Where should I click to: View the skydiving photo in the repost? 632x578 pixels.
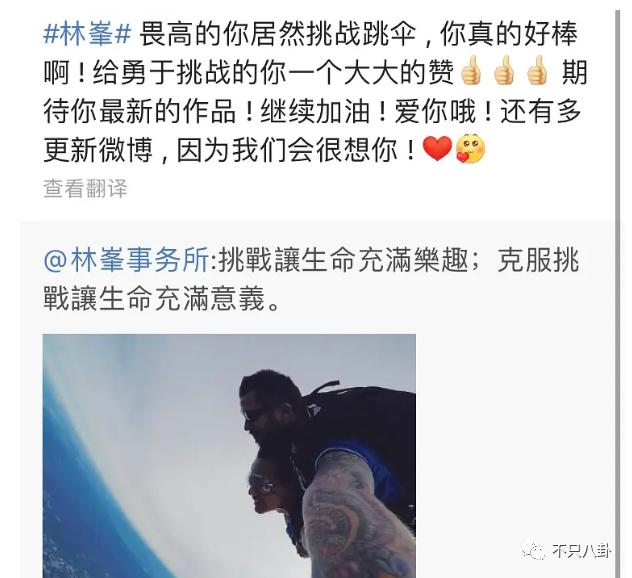click(x=229, y=455)
